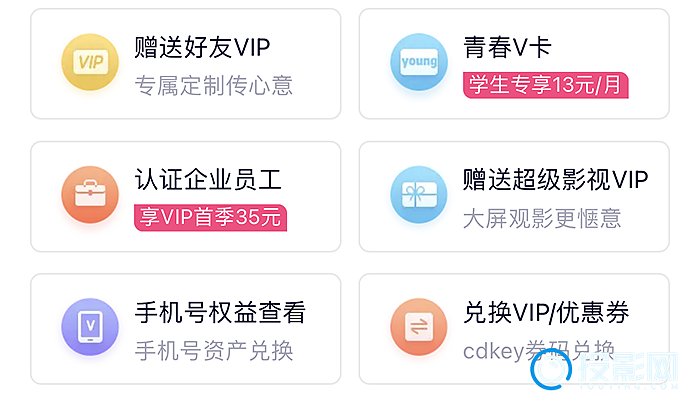Open the 赠送超级影视VIP card
Screen dimensions: 700x413
(x=513, y=196)
